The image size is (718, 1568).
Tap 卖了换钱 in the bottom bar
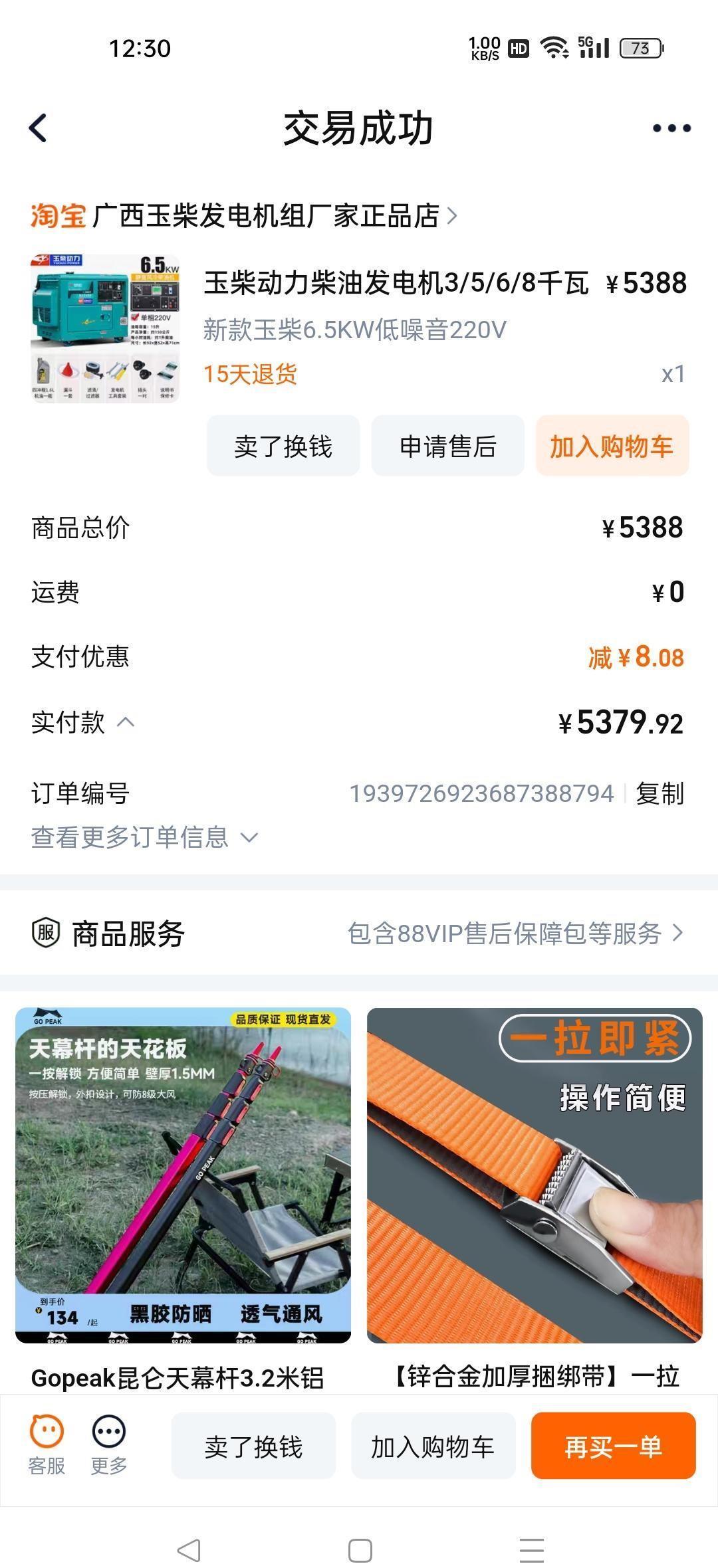(x=253, y=1446)
